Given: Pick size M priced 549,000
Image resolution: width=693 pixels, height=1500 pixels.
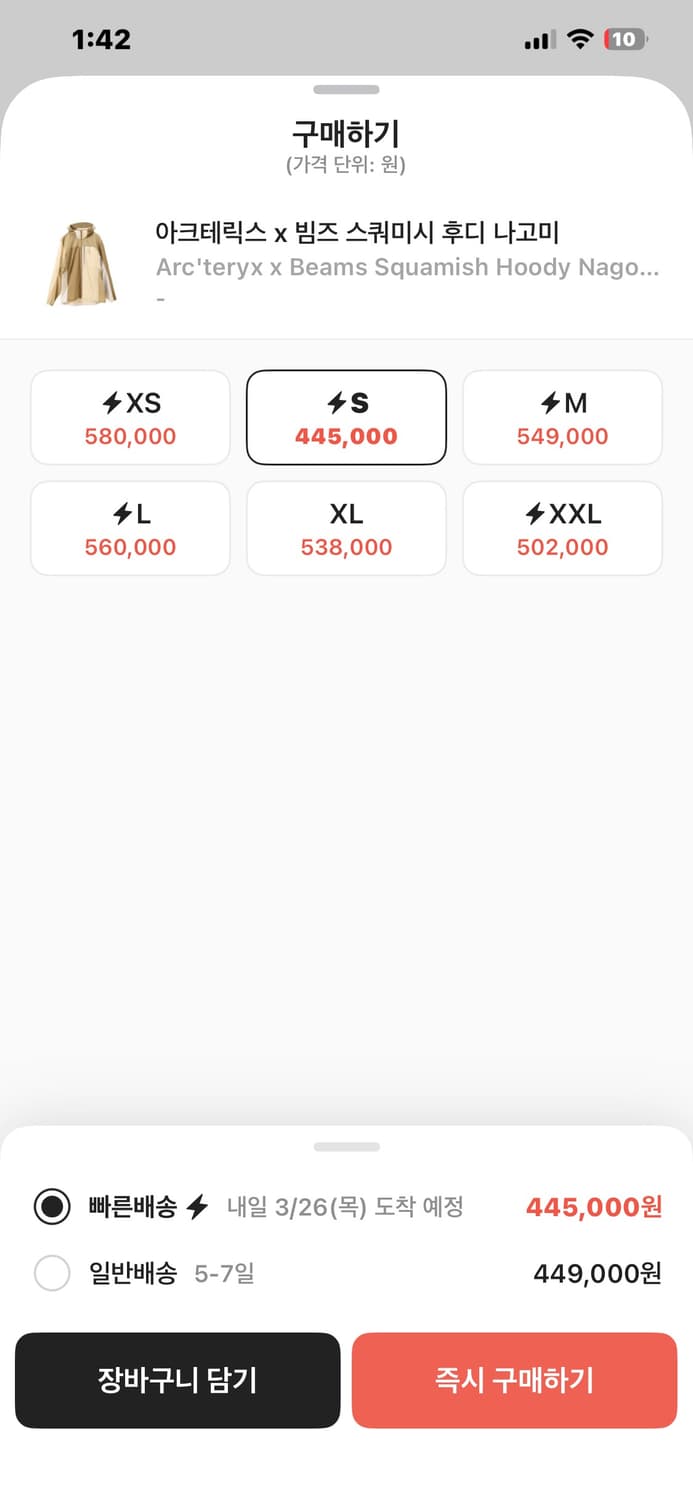Looking at the screenshot, I should click(562, 418).
